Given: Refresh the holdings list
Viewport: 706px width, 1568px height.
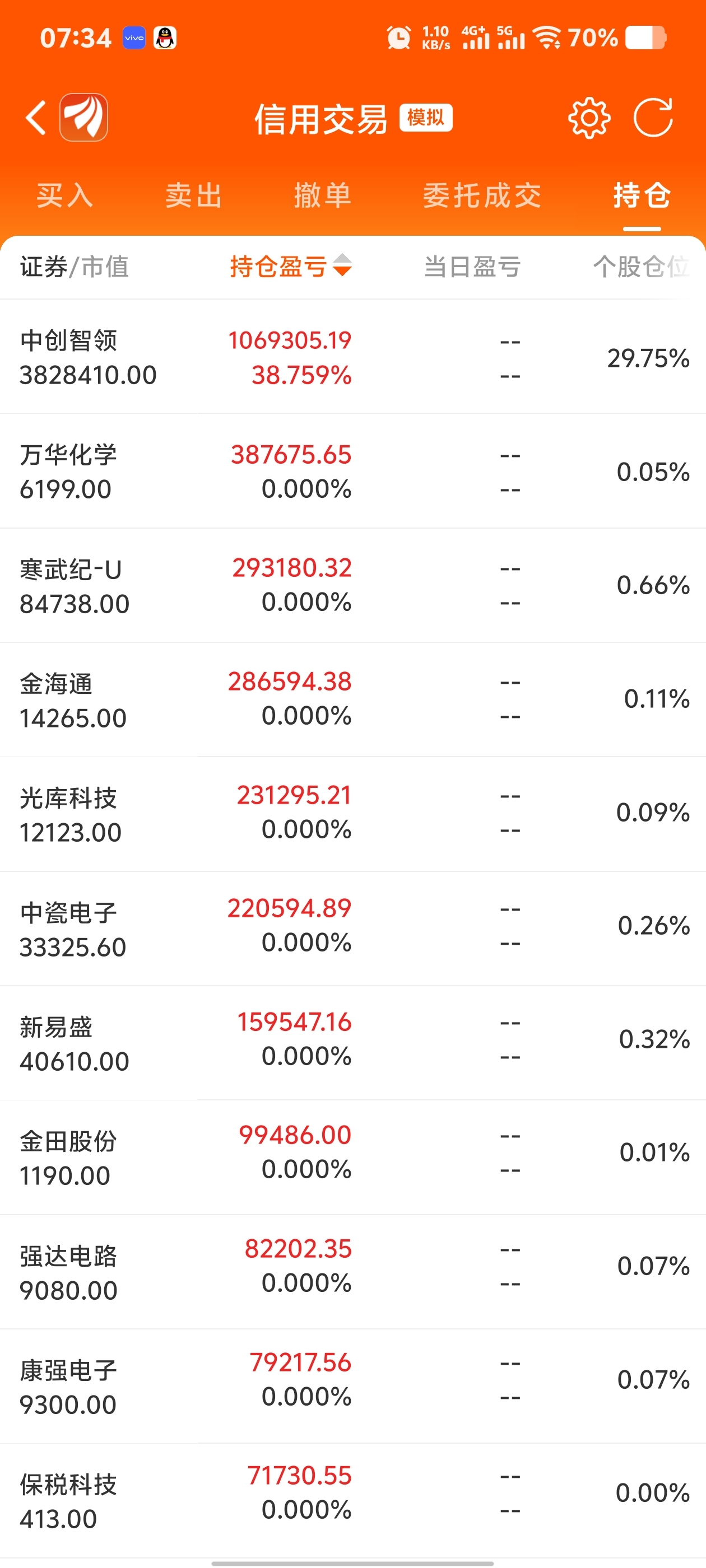Looking at the screenshot, I should [653, 118].
